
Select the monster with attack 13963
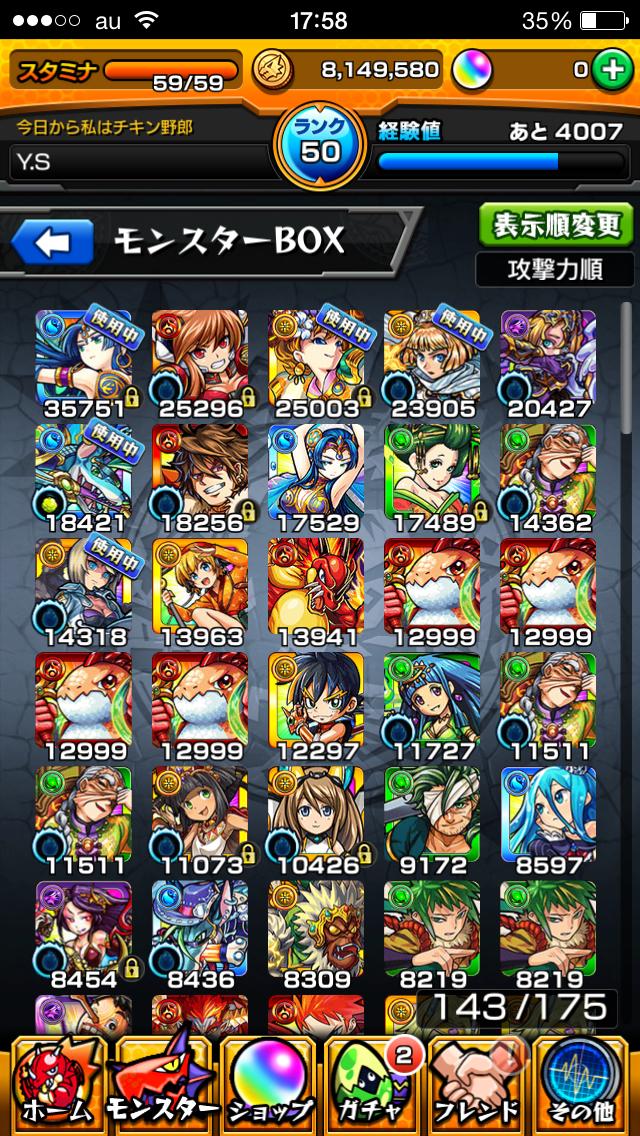pos(199,585)
